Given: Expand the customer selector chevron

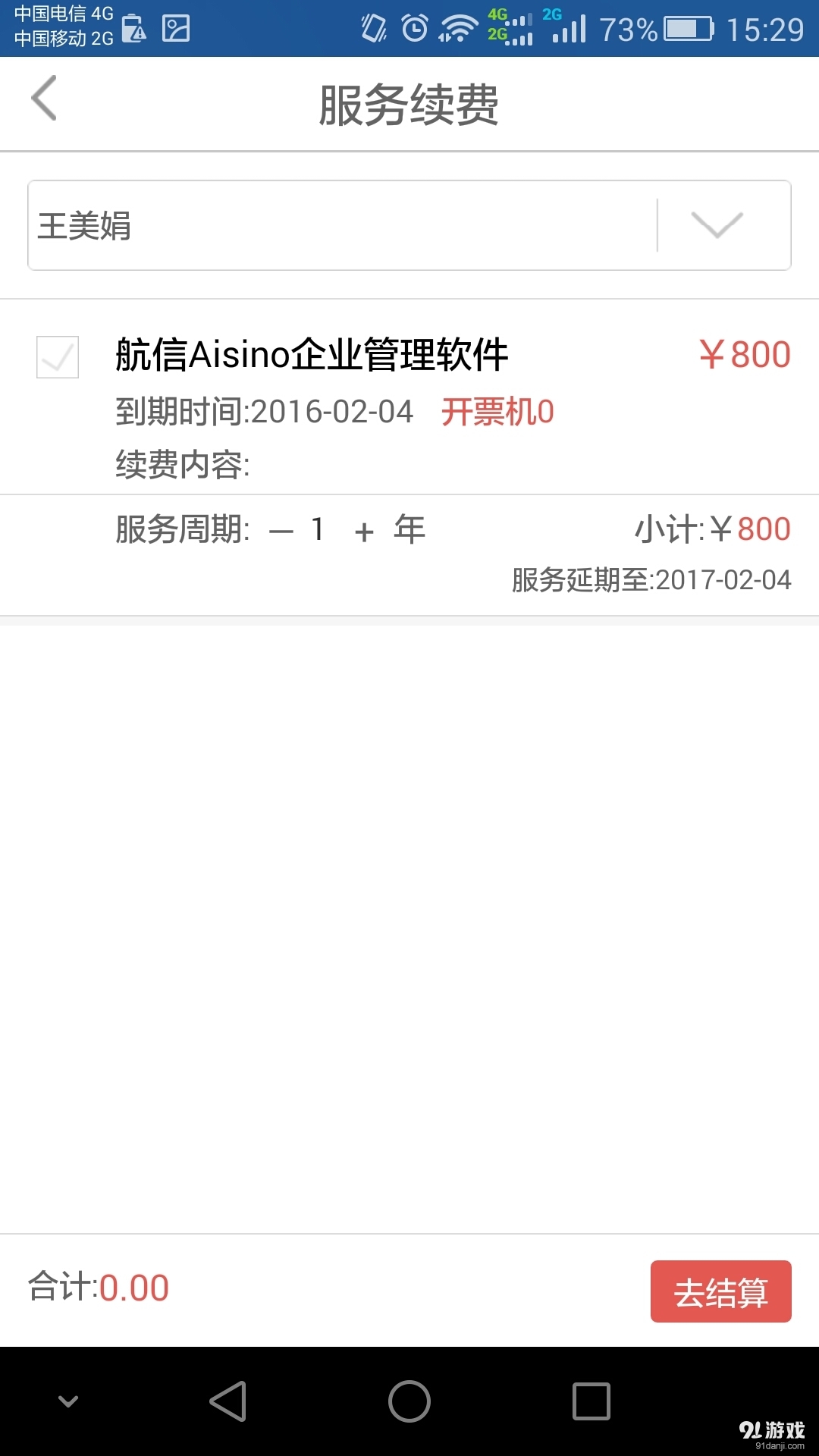Looking at the screenshot, I should click(x=717, y=225).
